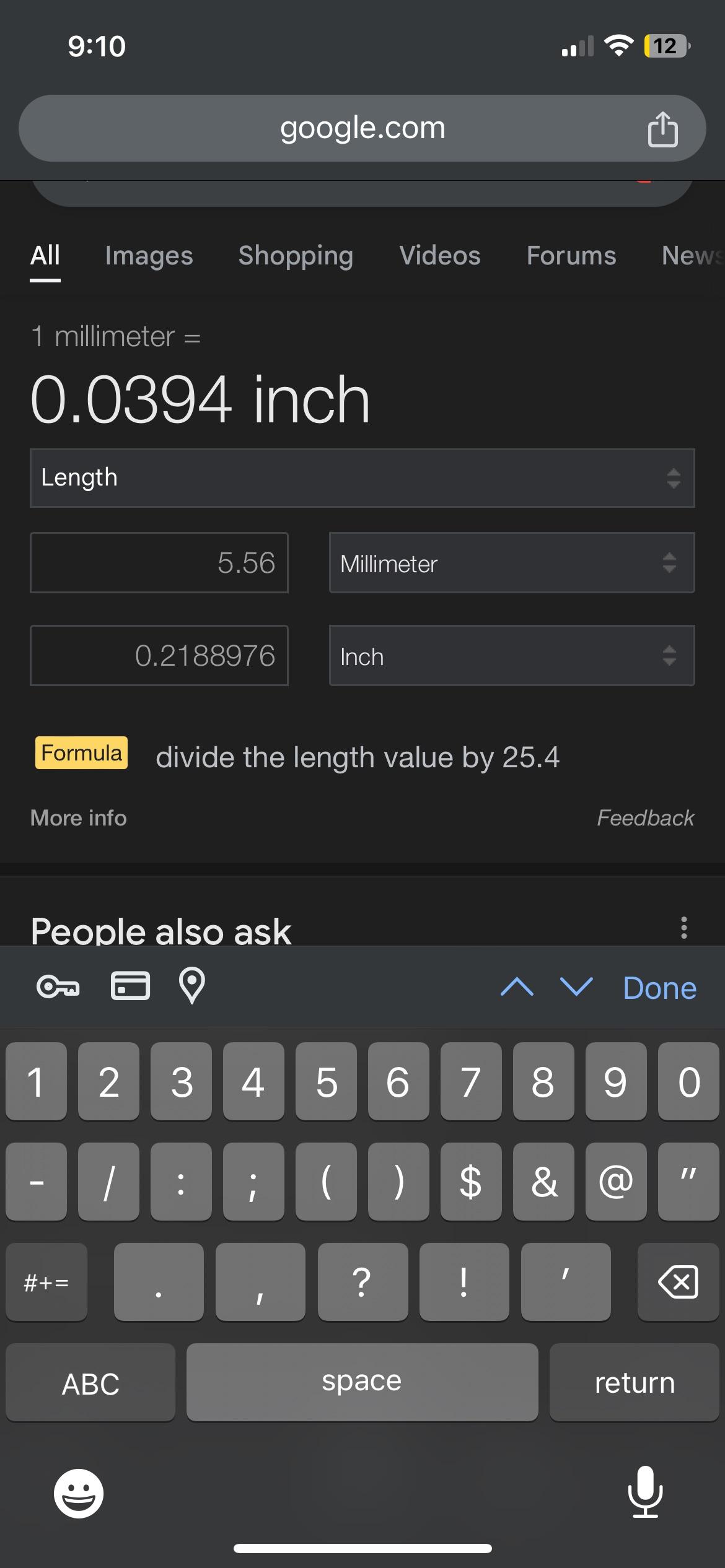This screenshot has height=1568, width=725.
Task: Delete a character with backspace key
Action: pos(678,1282)
